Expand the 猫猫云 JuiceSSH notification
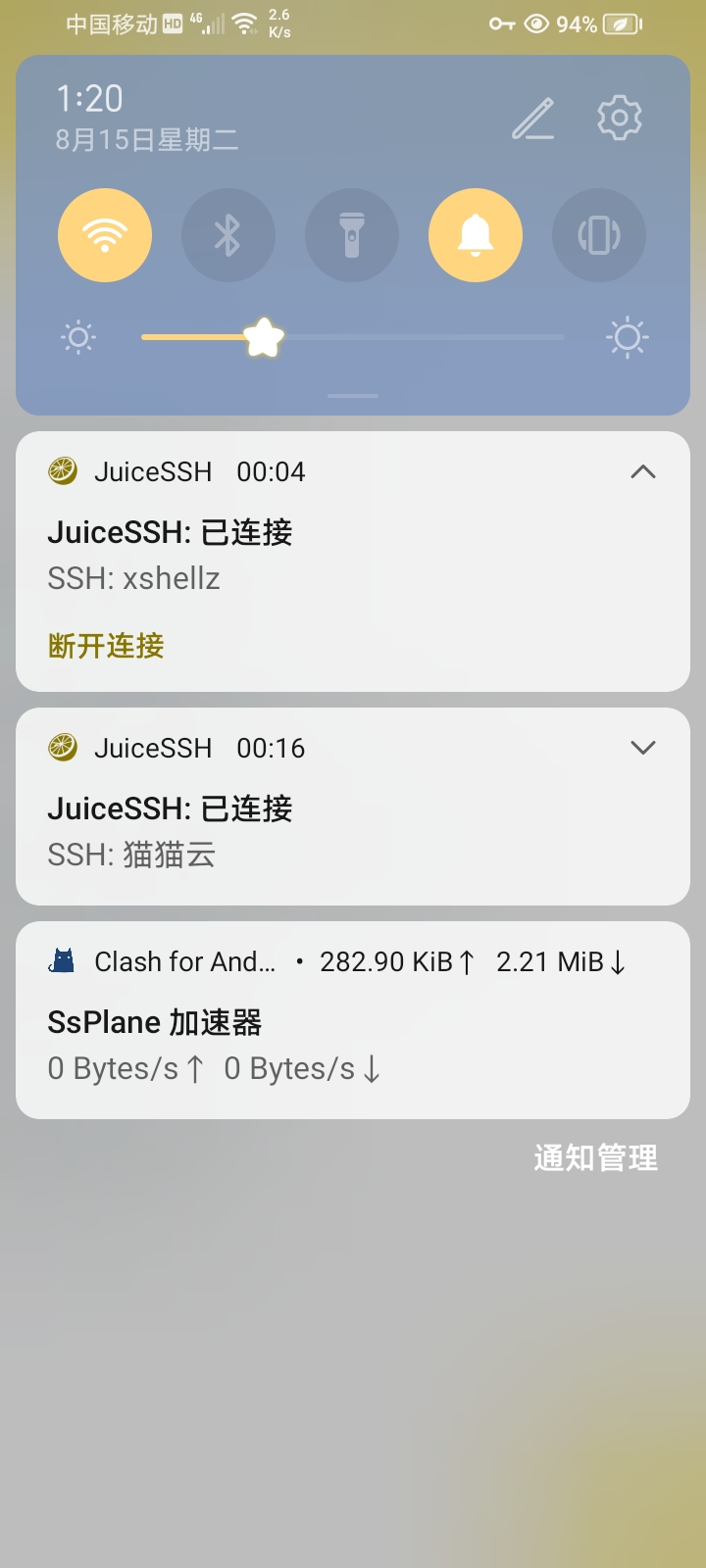Screen dimensions: 706x1568 pos(643,748)
